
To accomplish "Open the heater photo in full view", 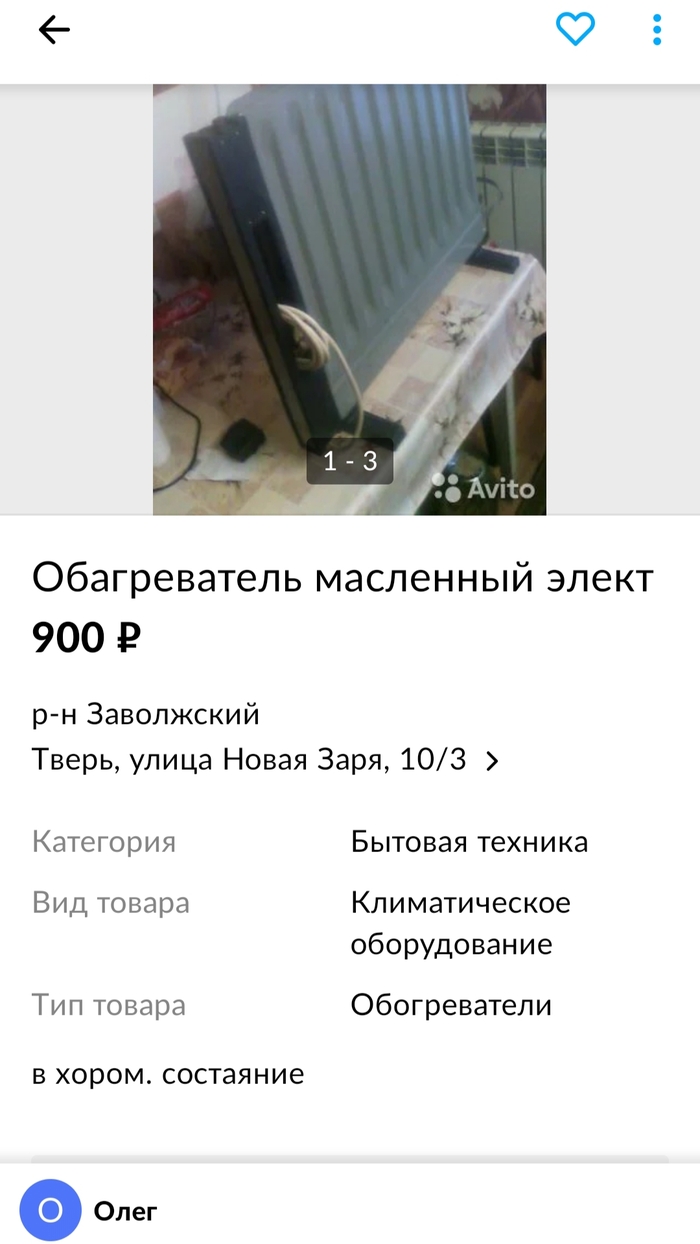I will click(x=349, y=299).
